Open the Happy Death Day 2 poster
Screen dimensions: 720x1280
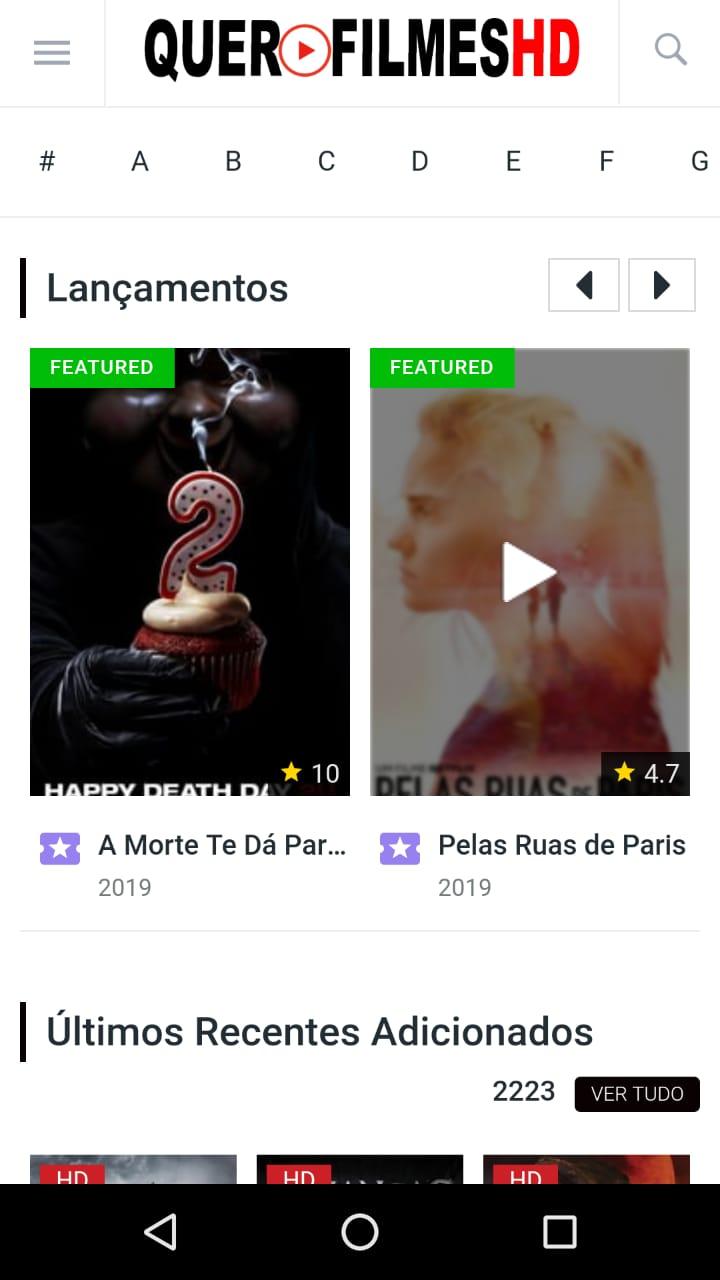click(x=190, y=572)
